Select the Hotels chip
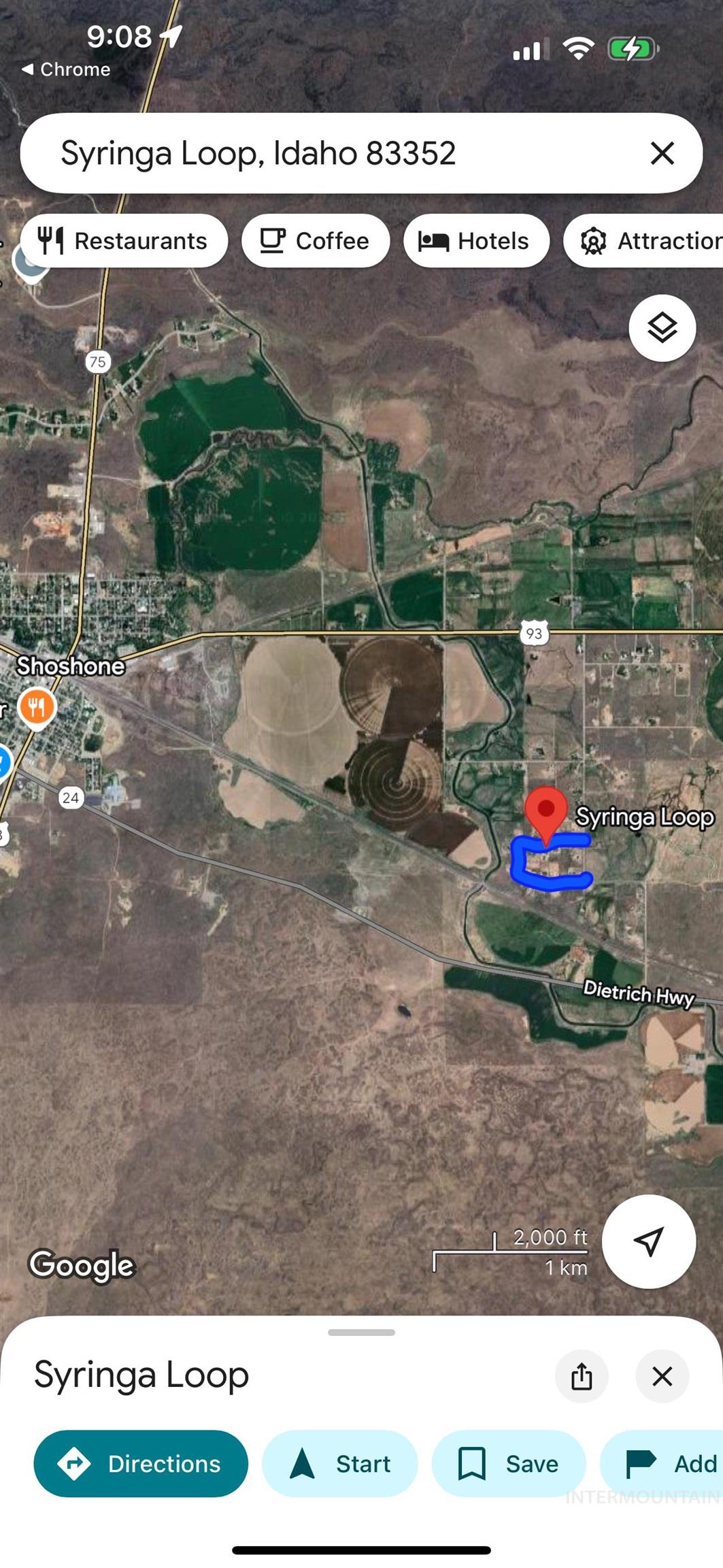723x1568 pixels. tap(475, 241)
